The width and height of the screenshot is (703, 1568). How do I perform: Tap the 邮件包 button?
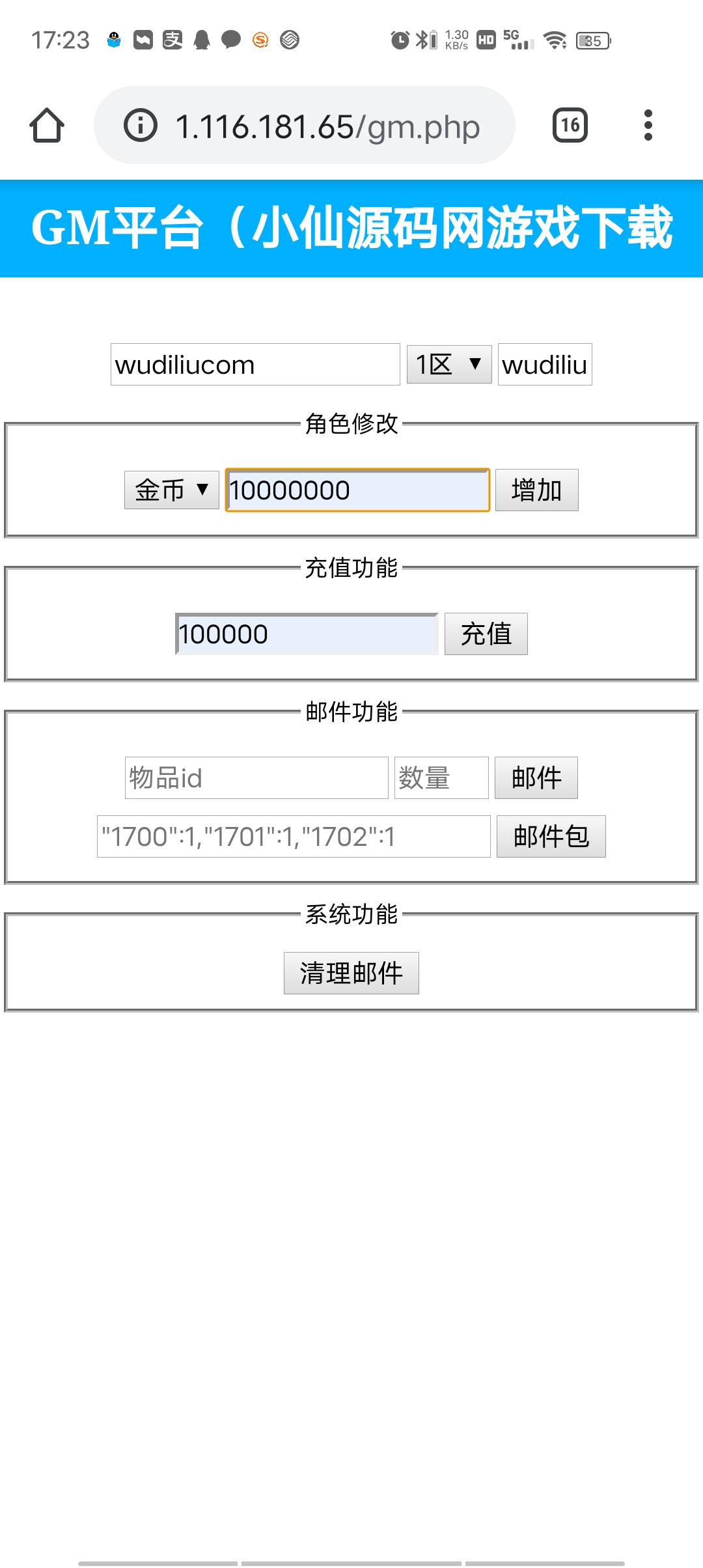(x=551, y=836)
